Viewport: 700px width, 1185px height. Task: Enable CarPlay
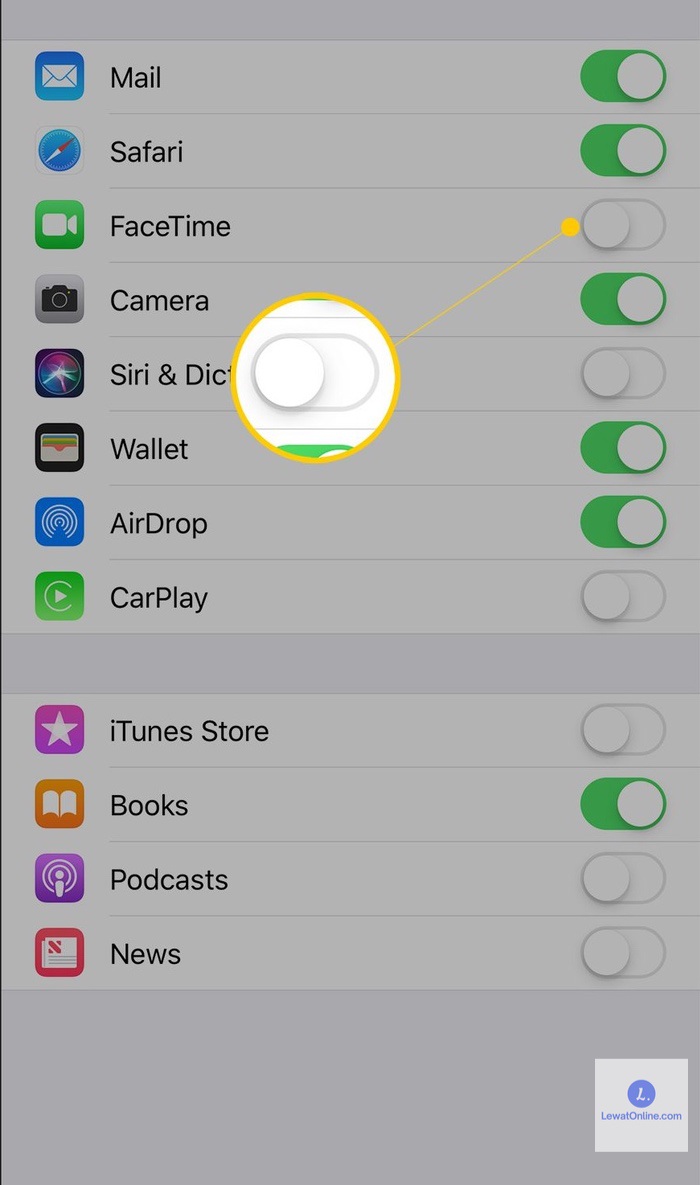click(623, 596)
